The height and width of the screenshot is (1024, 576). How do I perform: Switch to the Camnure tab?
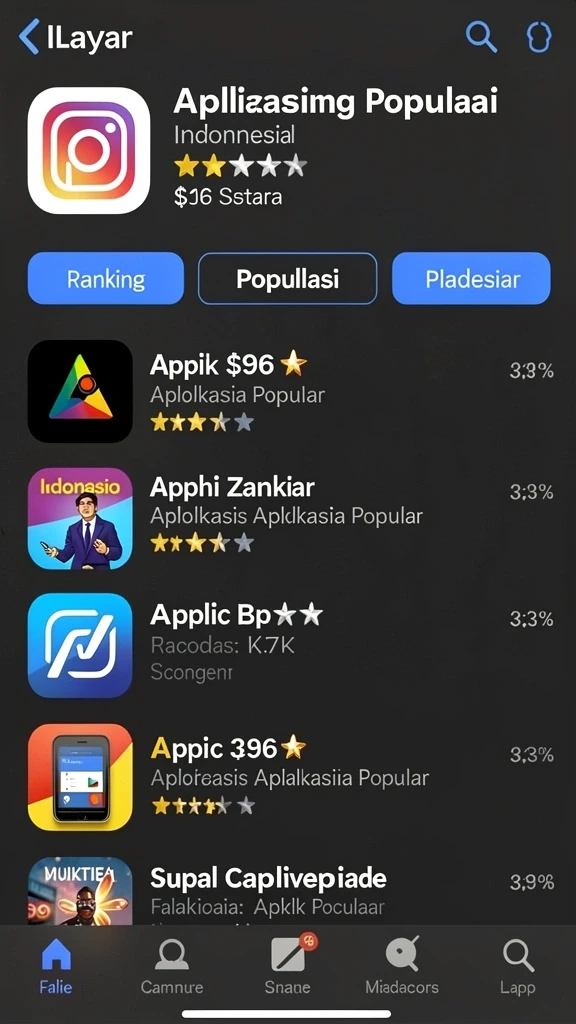[172, 967]
